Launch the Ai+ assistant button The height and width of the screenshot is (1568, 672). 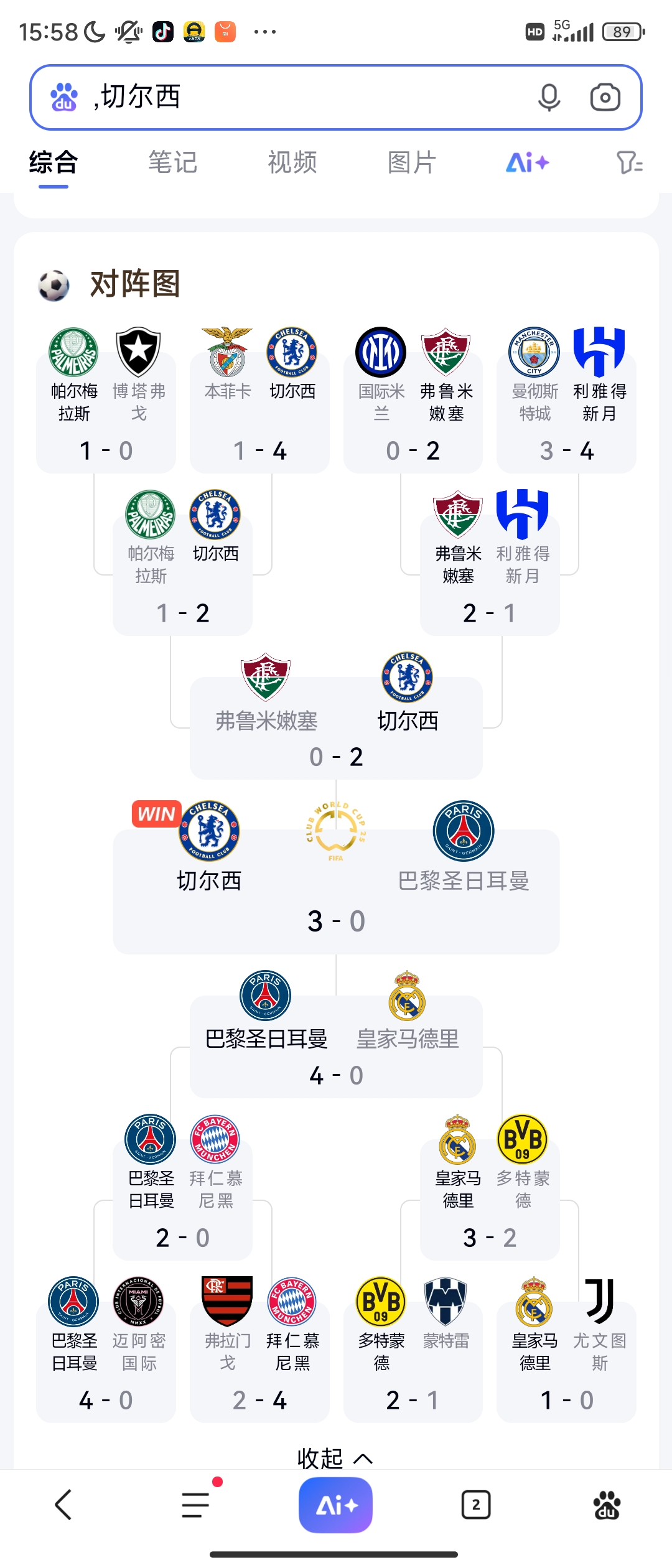coord(335,1505)
